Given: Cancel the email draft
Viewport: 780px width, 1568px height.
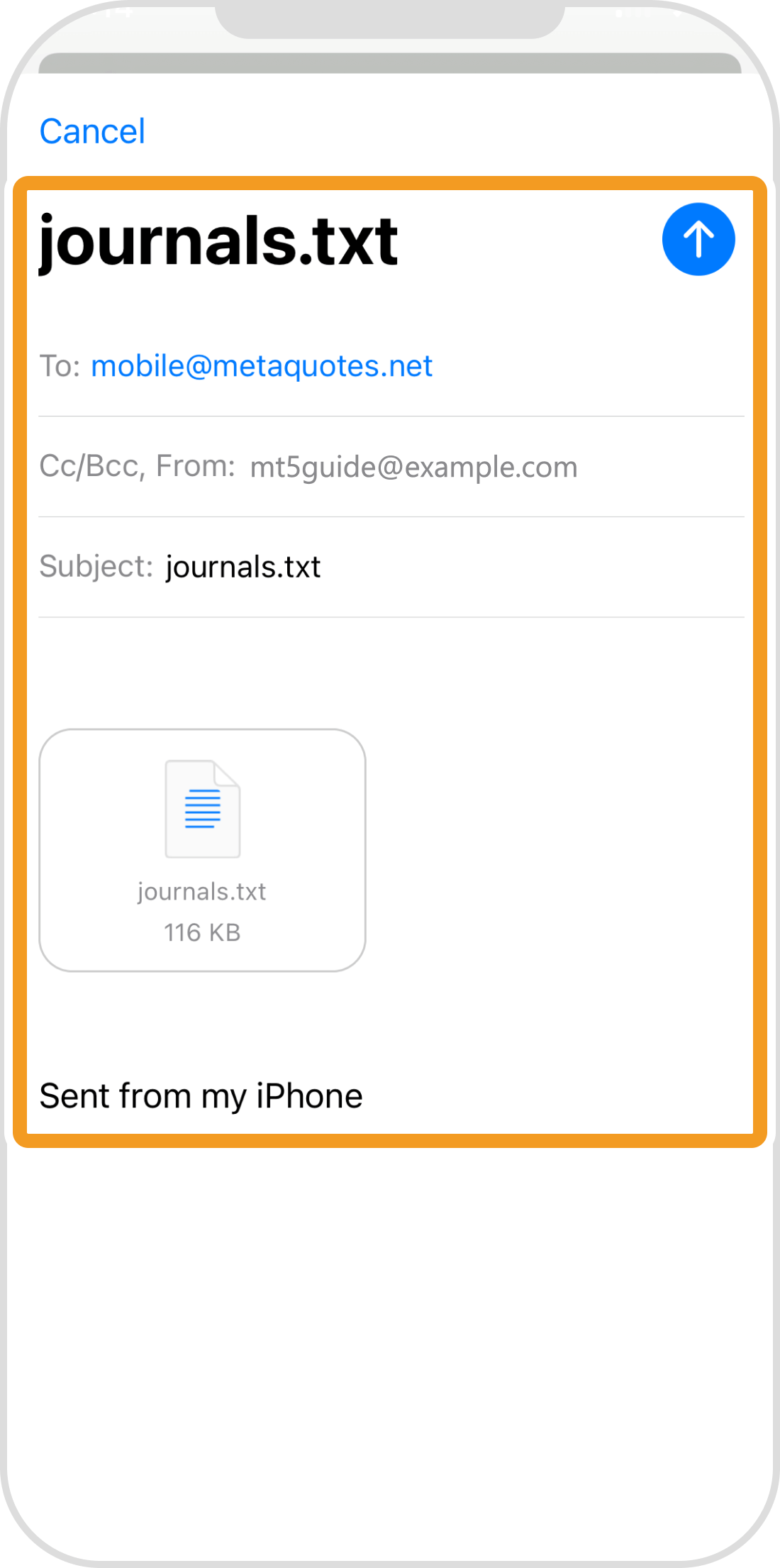Looking at the screenshot, I should (x=92, y=131).
